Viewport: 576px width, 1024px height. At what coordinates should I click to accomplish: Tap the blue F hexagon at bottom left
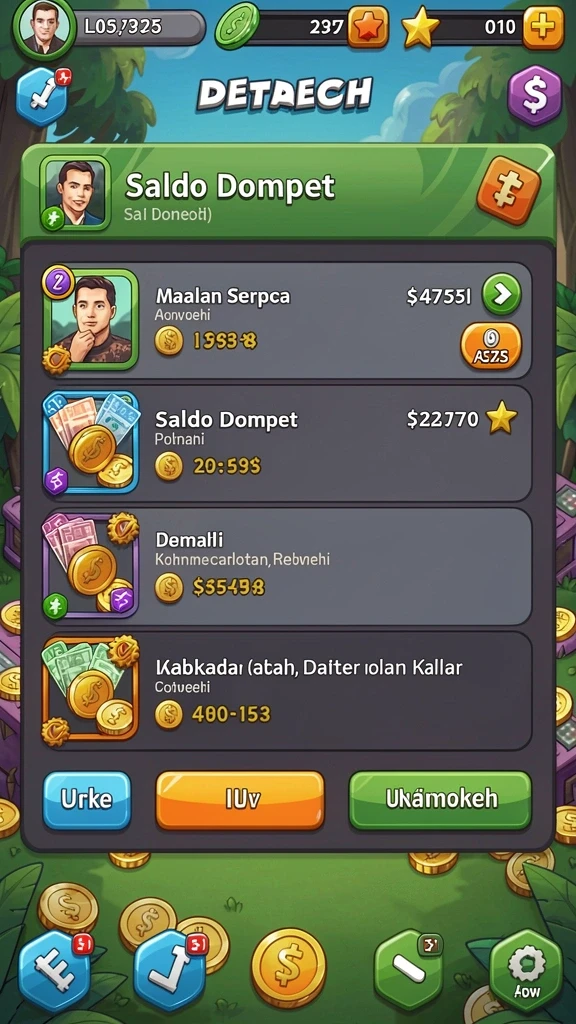tap(54, 971)
